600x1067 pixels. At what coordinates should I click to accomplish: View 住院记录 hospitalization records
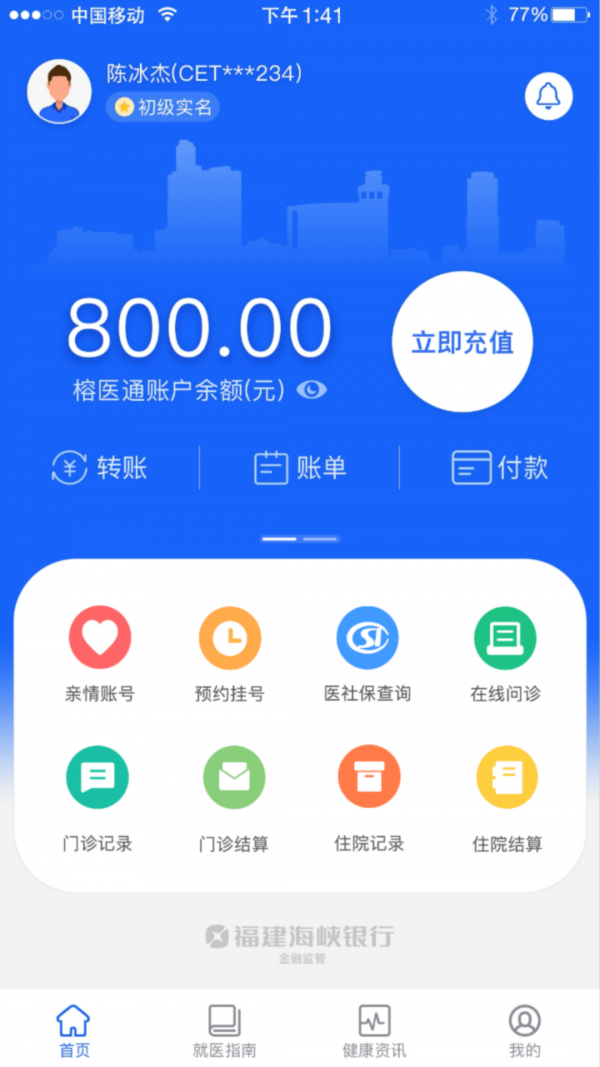point(369,797)
